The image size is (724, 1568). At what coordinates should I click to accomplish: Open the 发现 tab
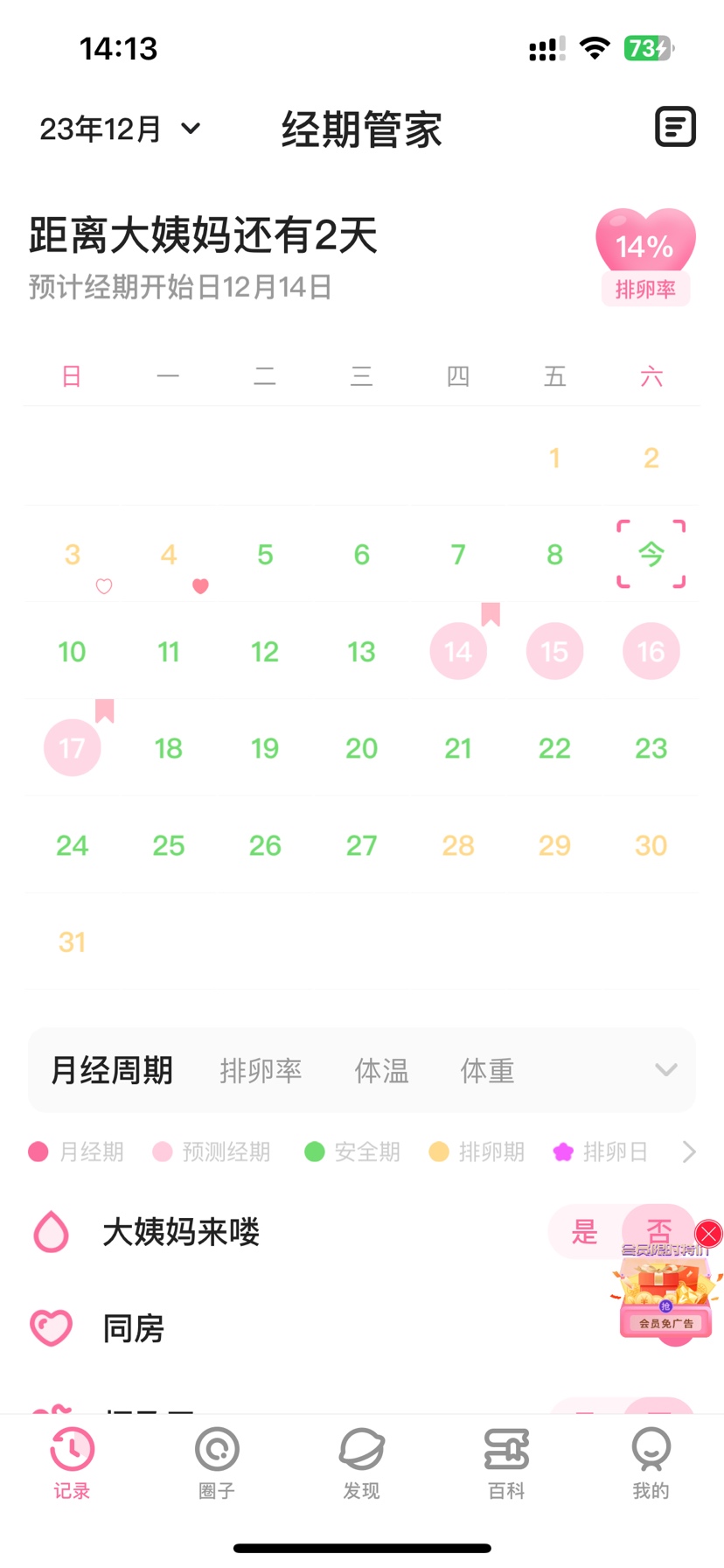click(361, 1462)
